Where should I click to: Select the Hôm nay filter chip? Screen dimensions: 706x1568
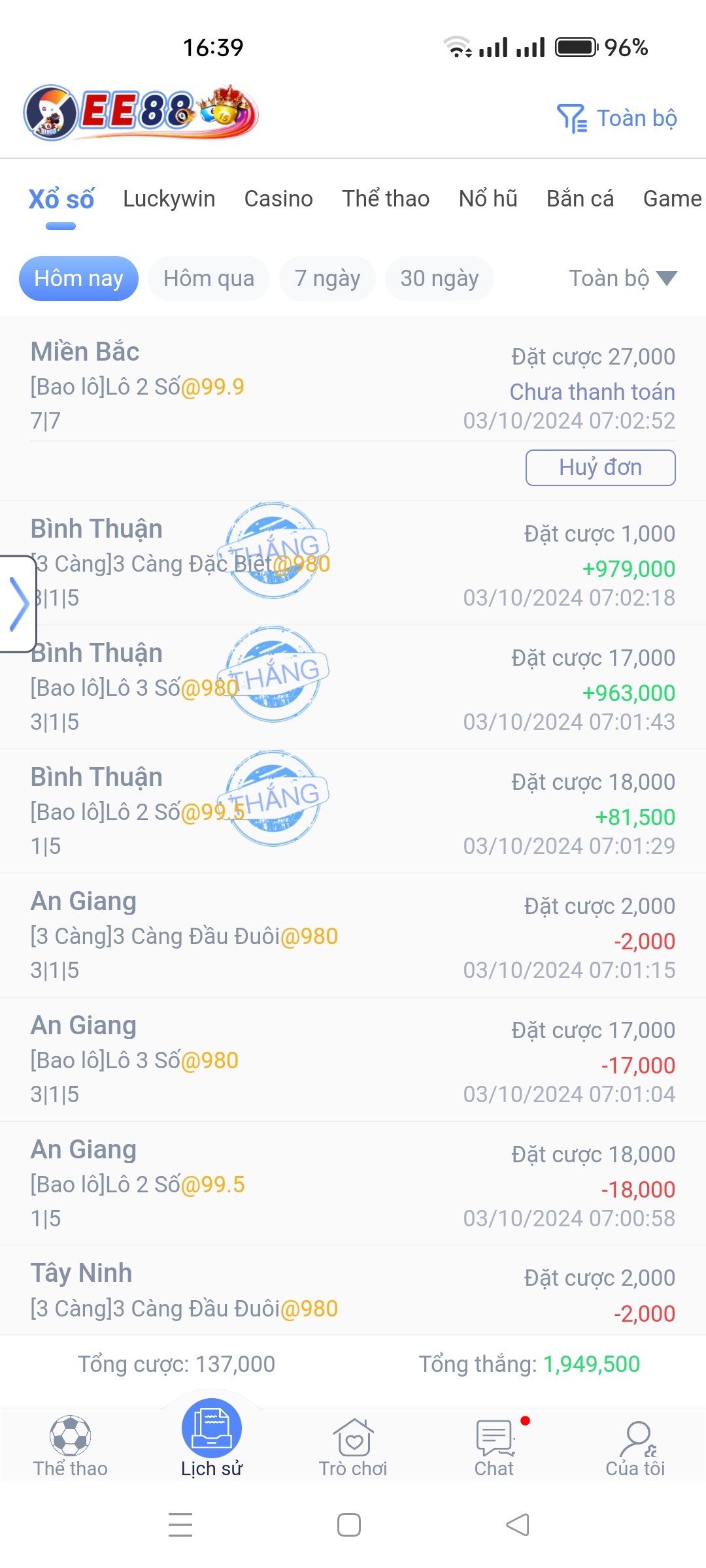pos(78,278)
